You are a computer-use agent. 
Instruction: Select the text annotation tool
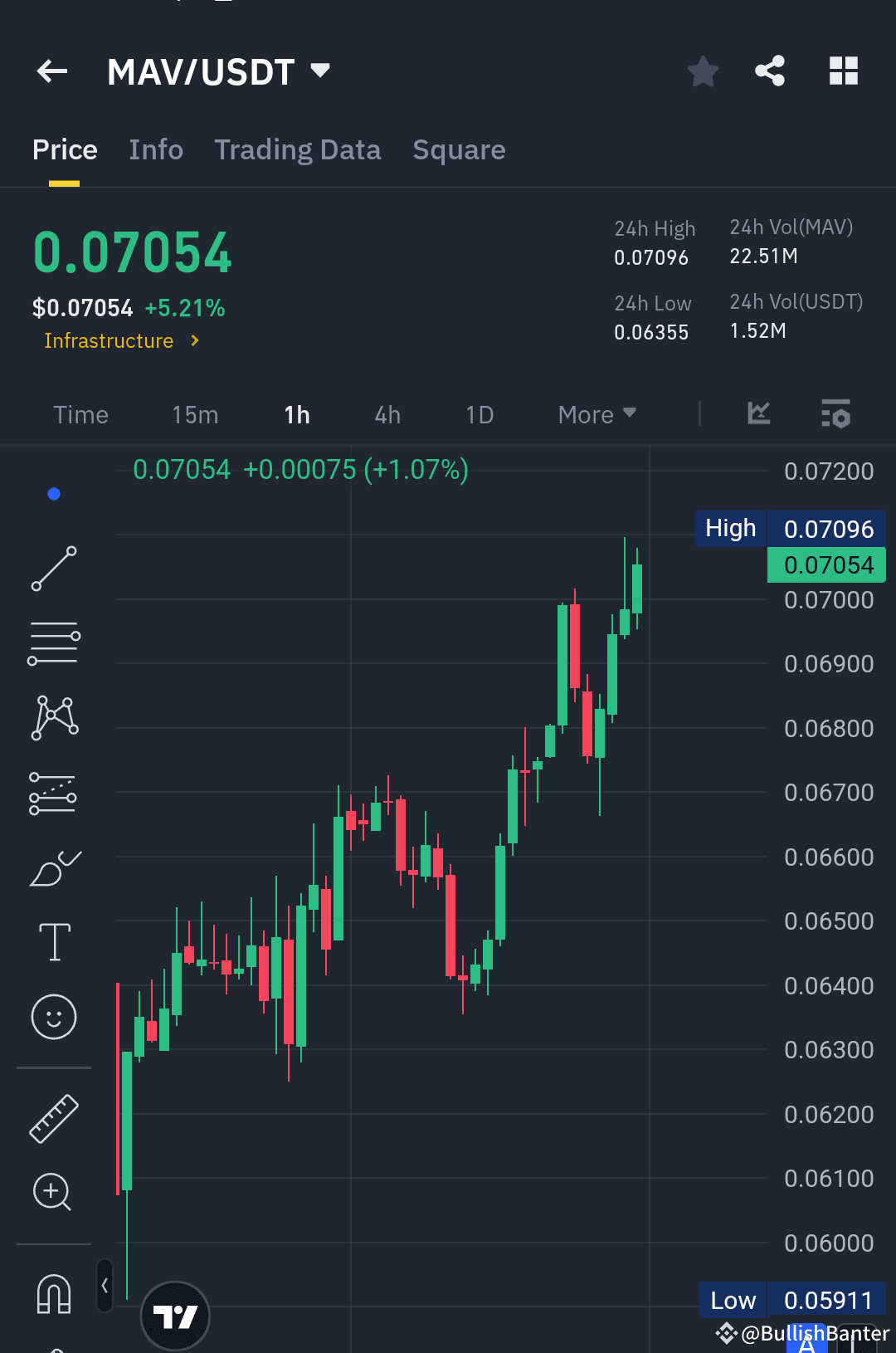(x=53, y=942)
